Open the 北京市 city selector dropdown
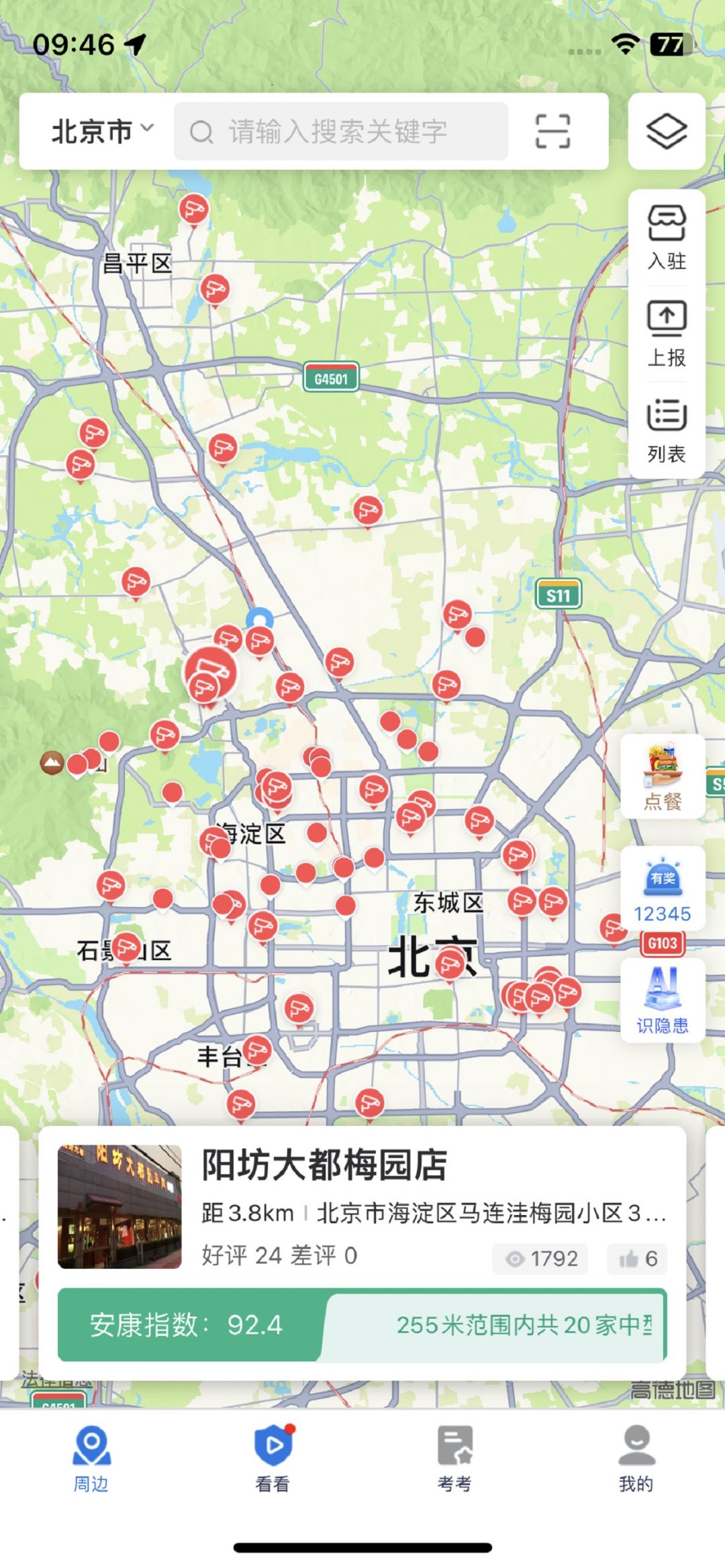 102,132
